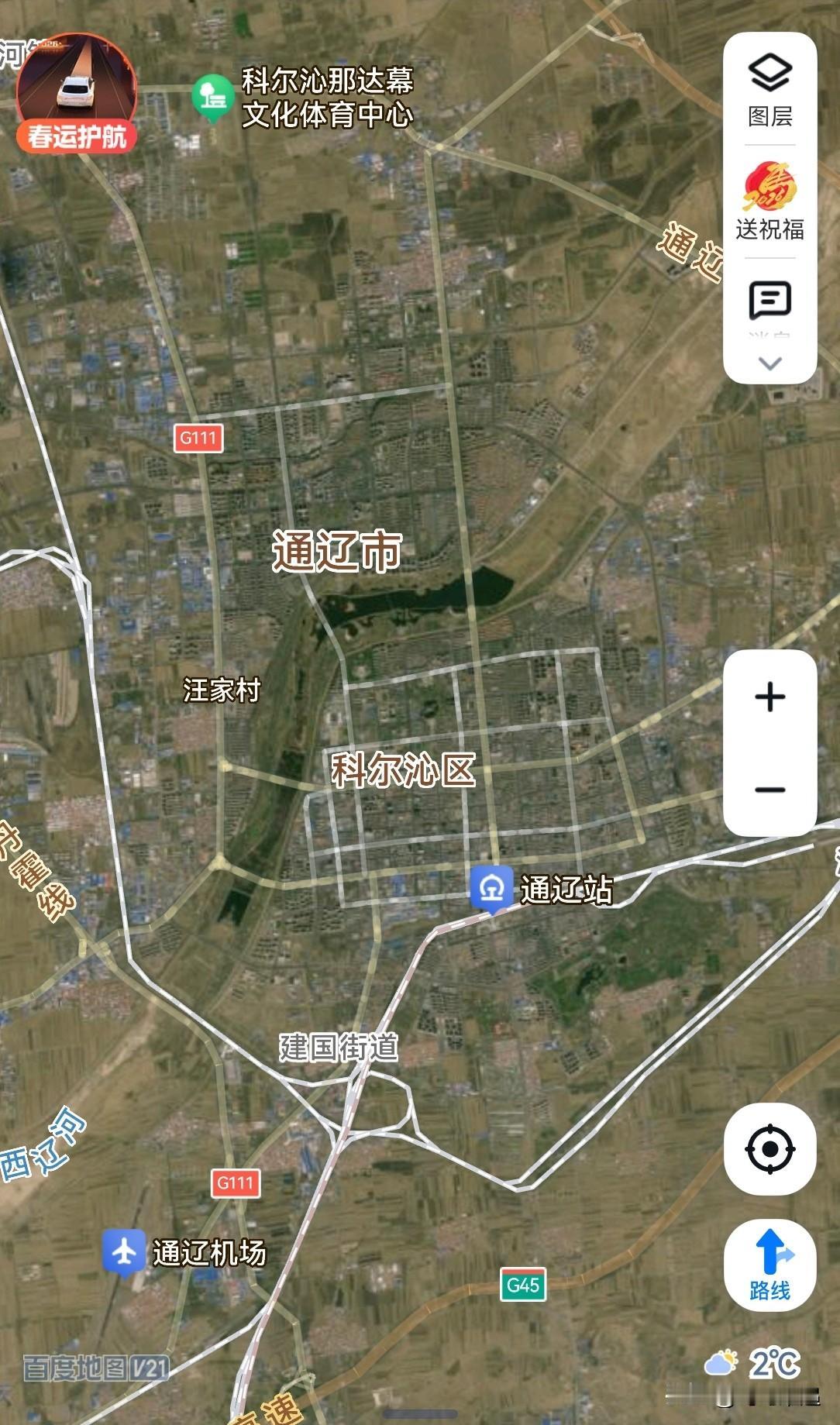
Task: Select the 通辽站 station marker
Action: 491,888
